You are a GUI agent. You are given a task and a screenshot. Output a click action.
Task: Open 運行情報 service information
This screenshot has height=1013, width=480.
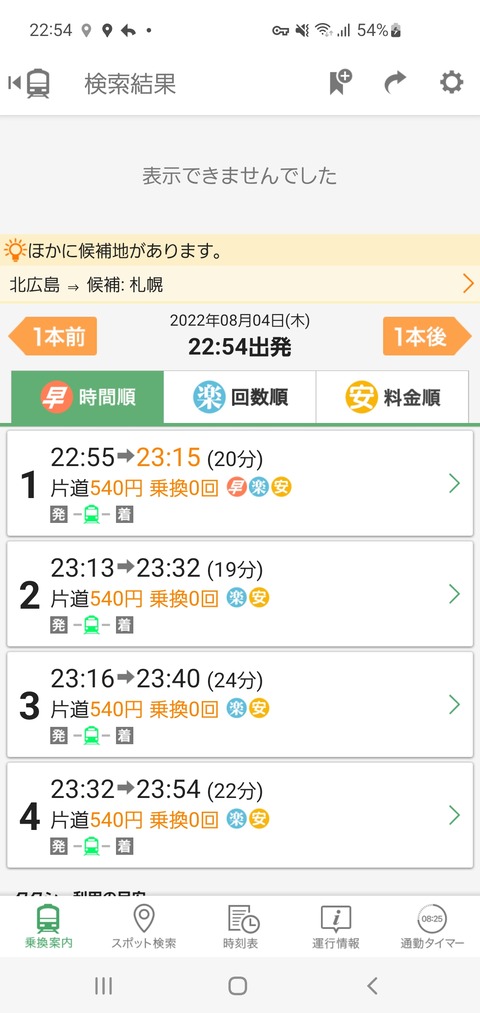[336, 926]
